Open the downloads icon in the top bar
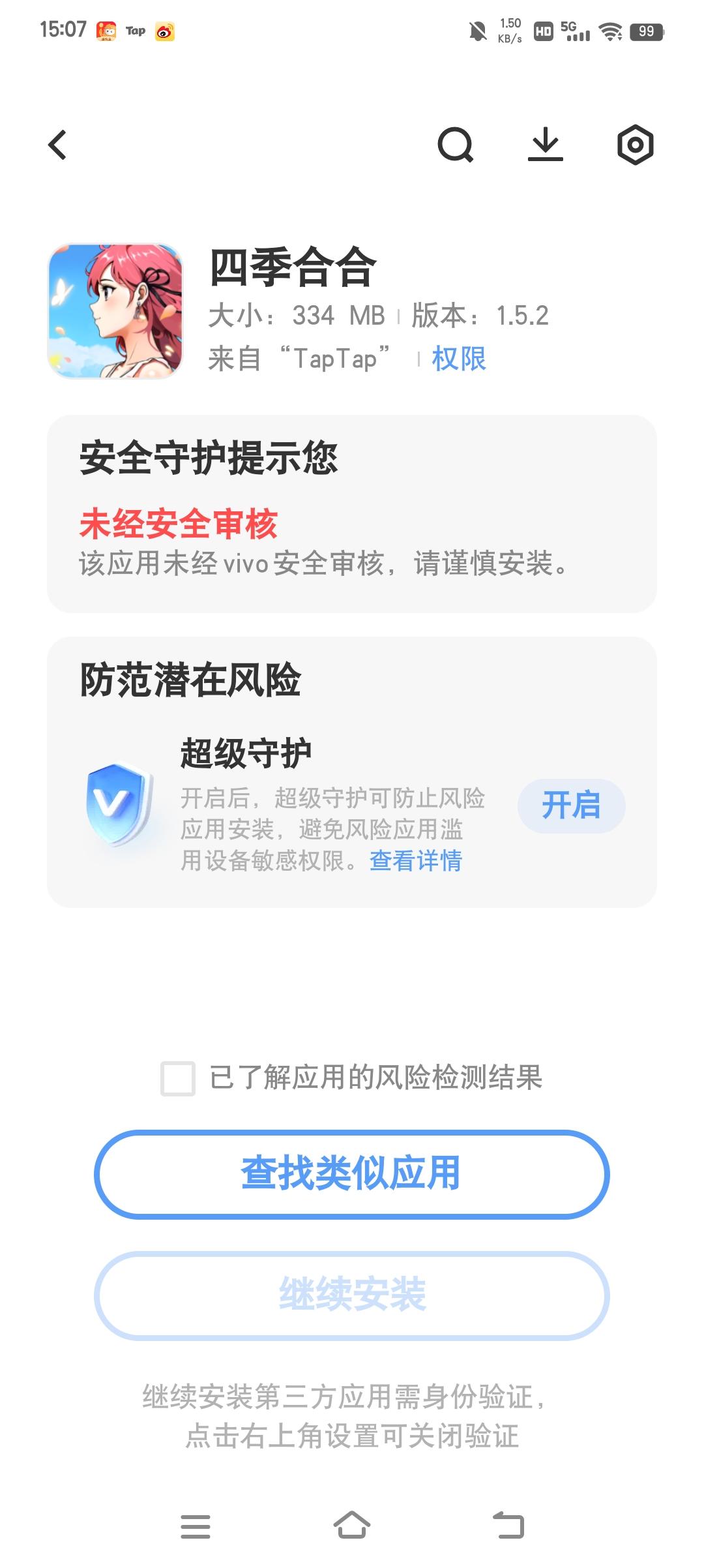Image resolution: width=704 pixels, height=1568 pixels. click(x=545, y=145)
